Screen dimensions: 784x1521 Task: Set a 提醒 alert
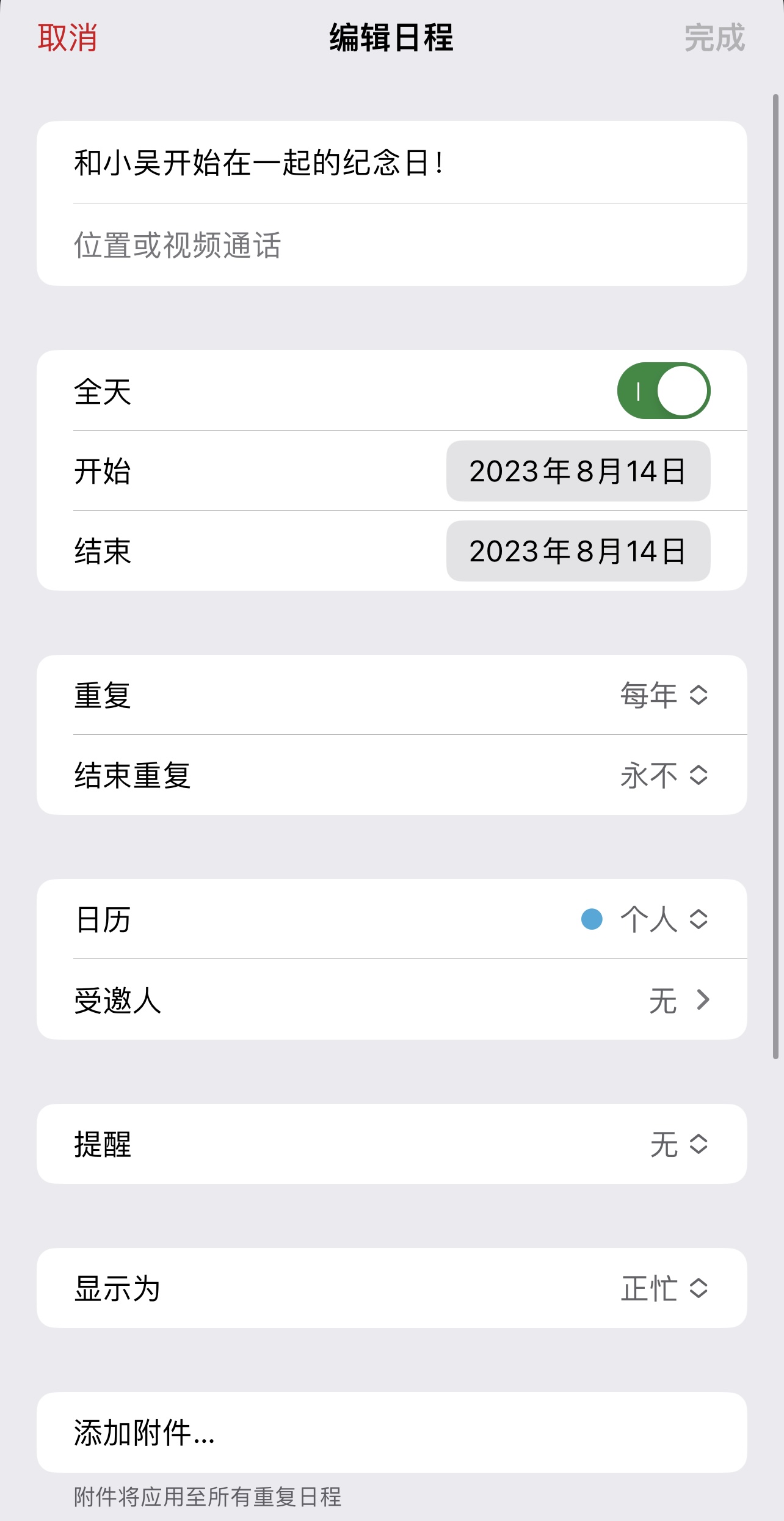tap(678, 1144)
